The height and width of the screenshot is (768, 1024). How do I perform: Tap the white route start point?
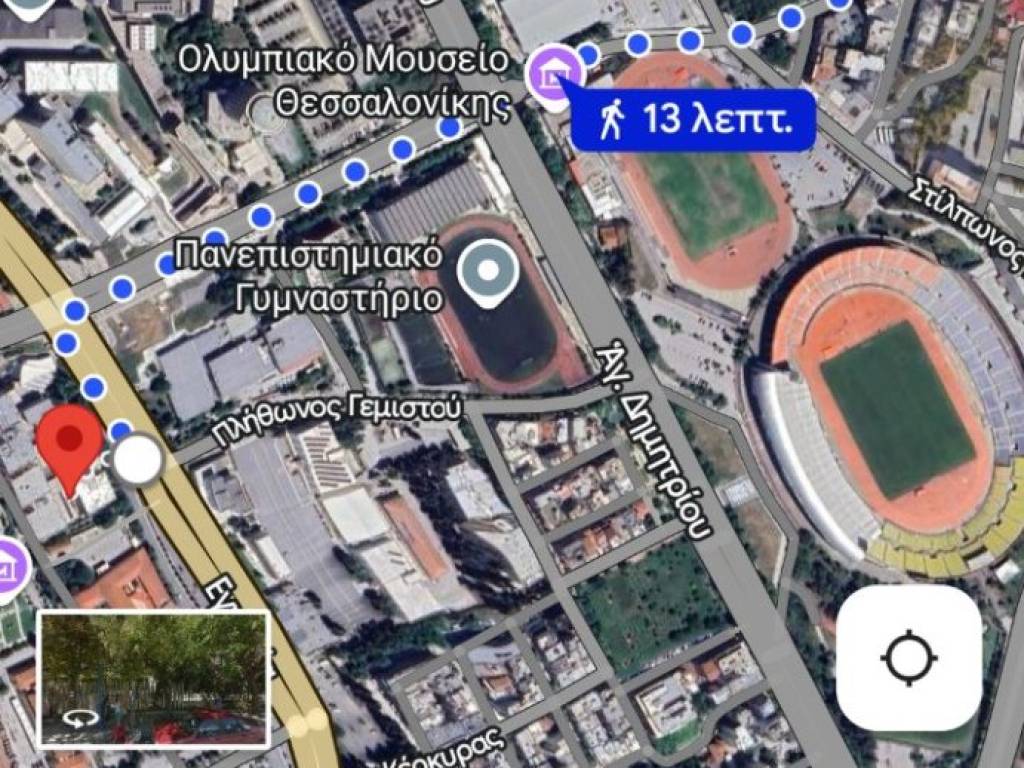tap(137, 460)
